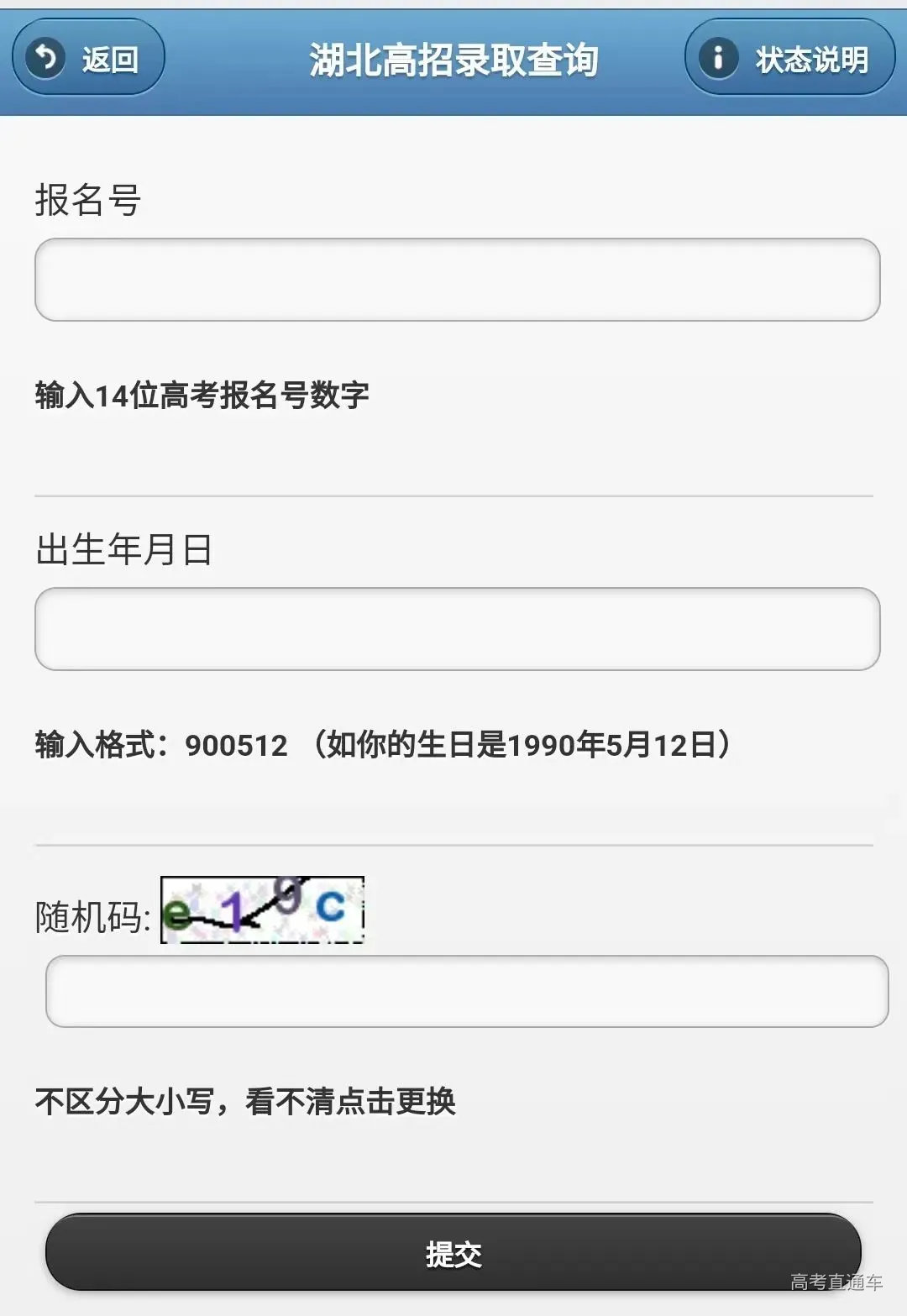Select the 输入格式 birthday format hint
Viewport: 907px width, 1316px height.
coord(382,743)
